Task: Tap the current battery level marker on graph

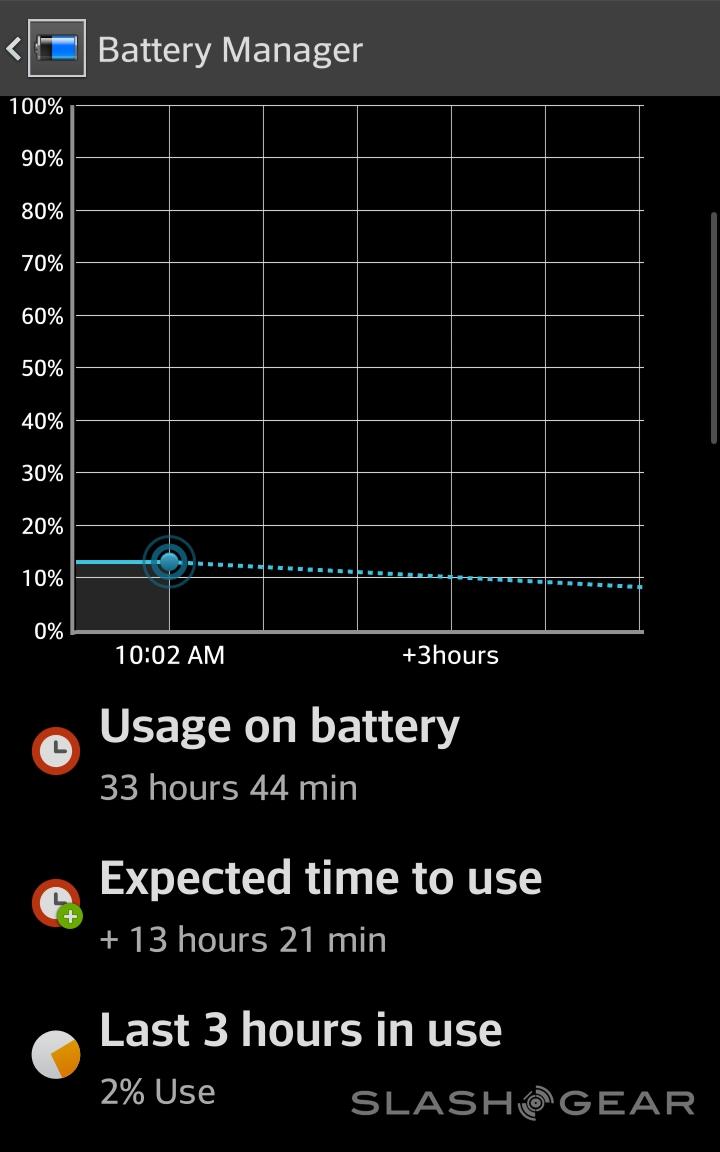Action: [x=169, y=562]
